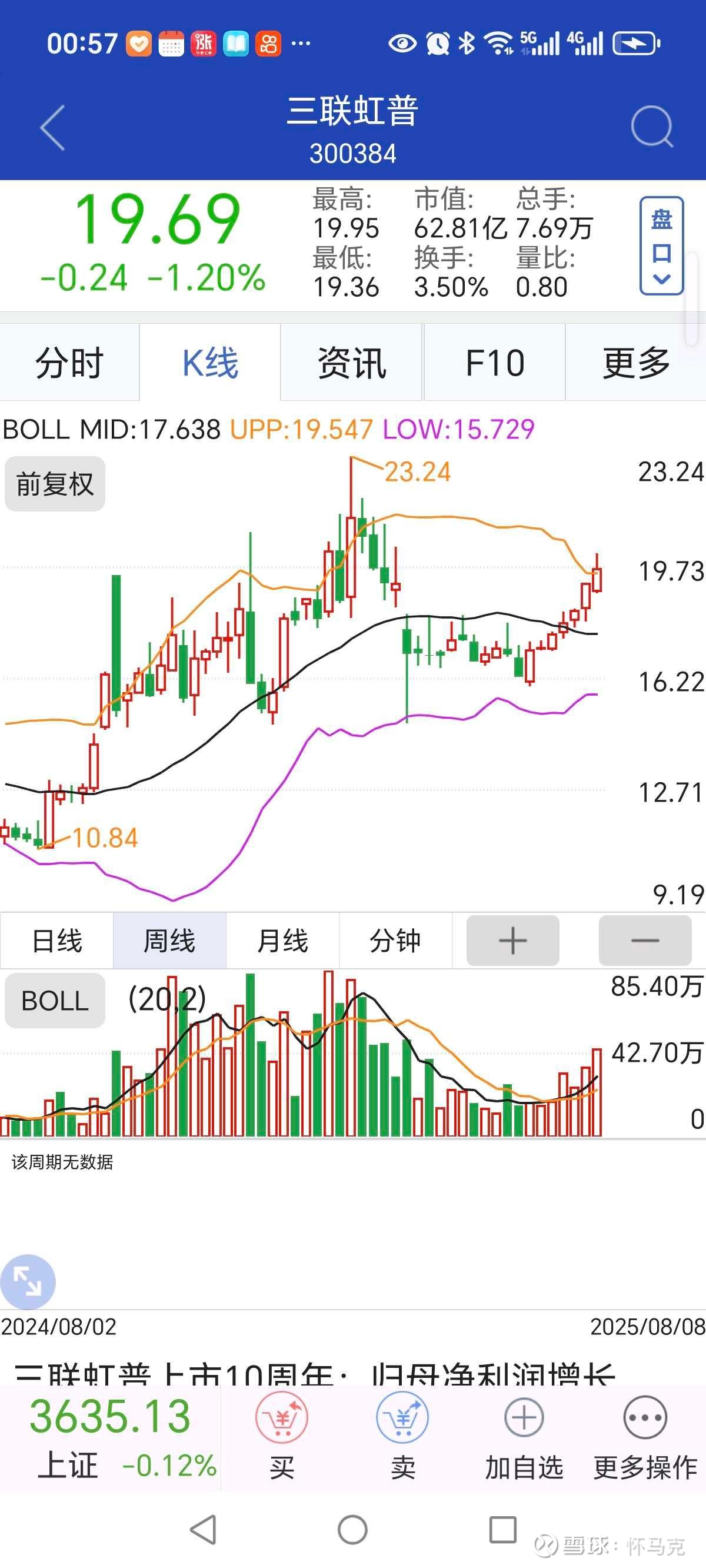
Task: Change the 前复权 adjustment setting
Action: click(55, 484)
